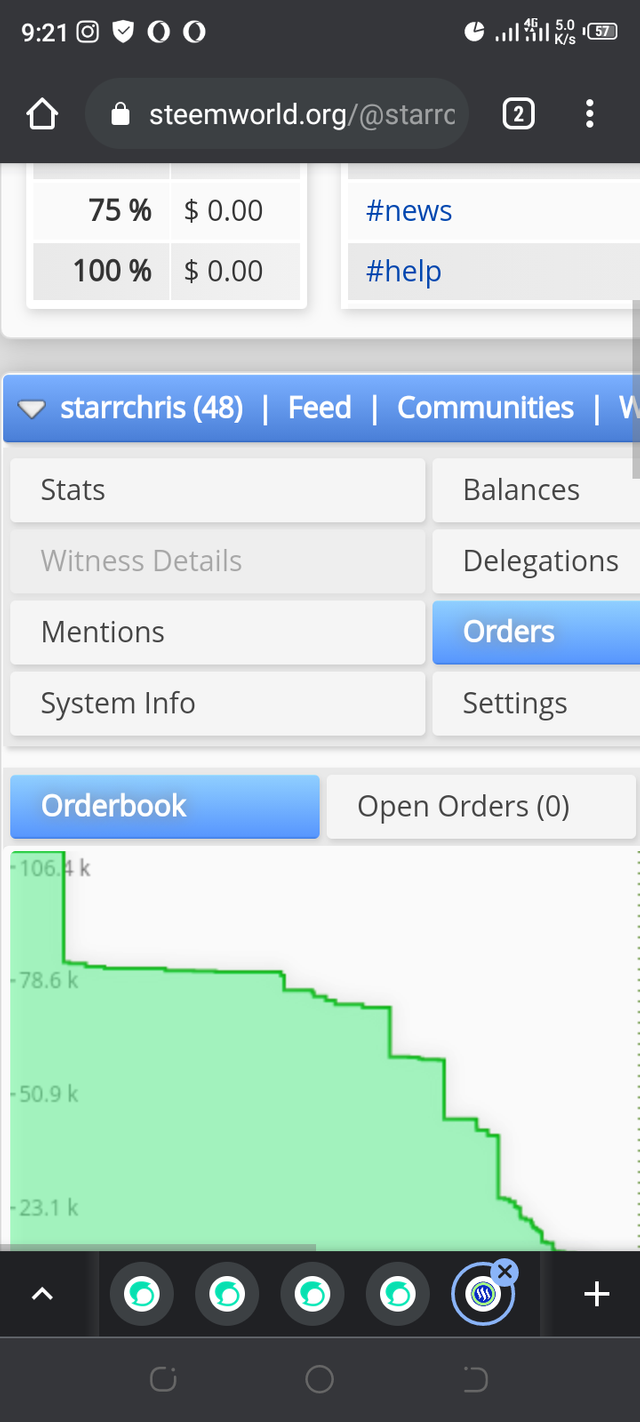Screen dimensions: 640x1422
Task: Open the #help tag link
Action: click(x=403, y=271)
